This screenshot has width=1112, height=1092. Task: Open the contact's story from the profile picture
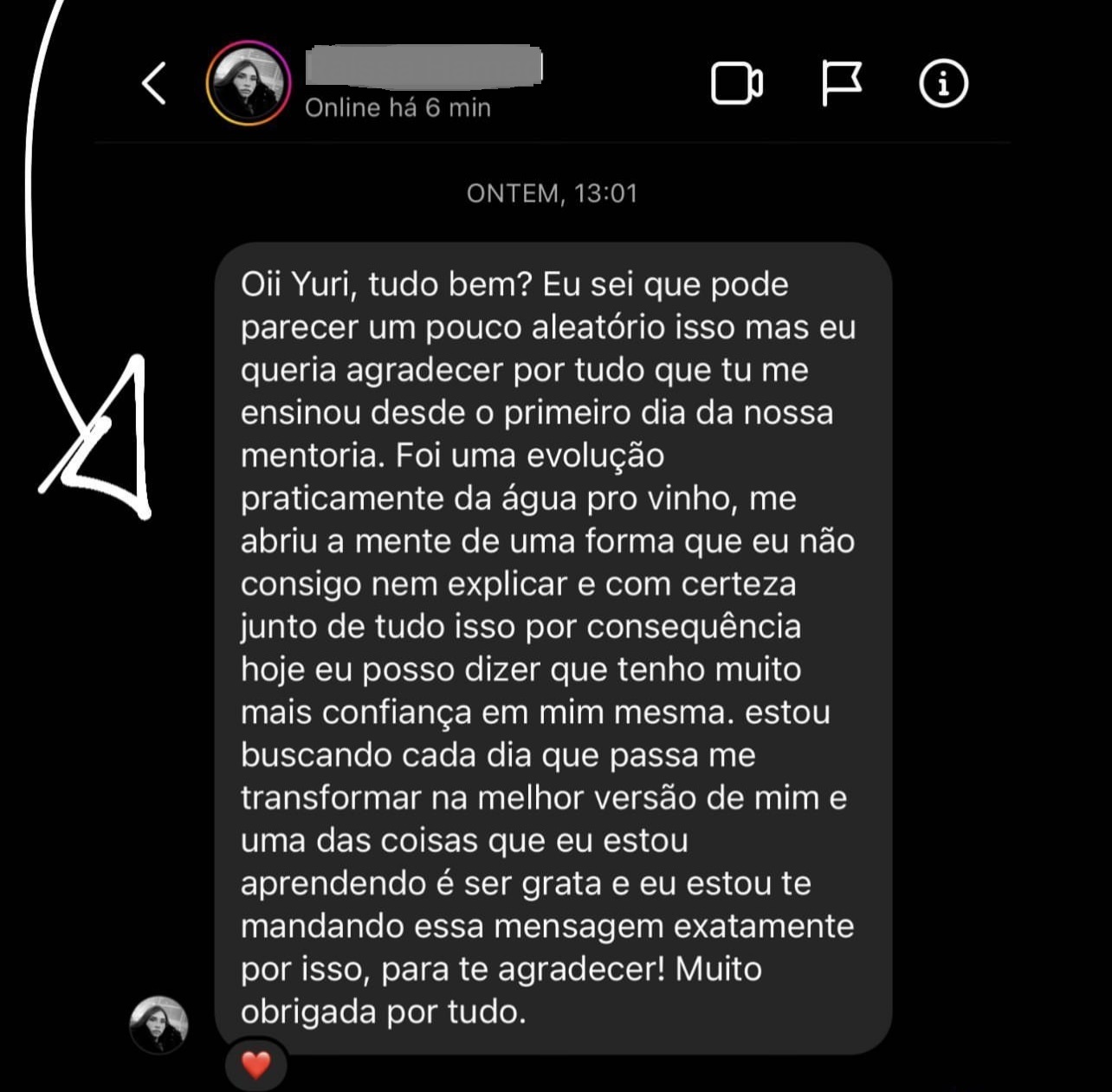tap(248, 84)
